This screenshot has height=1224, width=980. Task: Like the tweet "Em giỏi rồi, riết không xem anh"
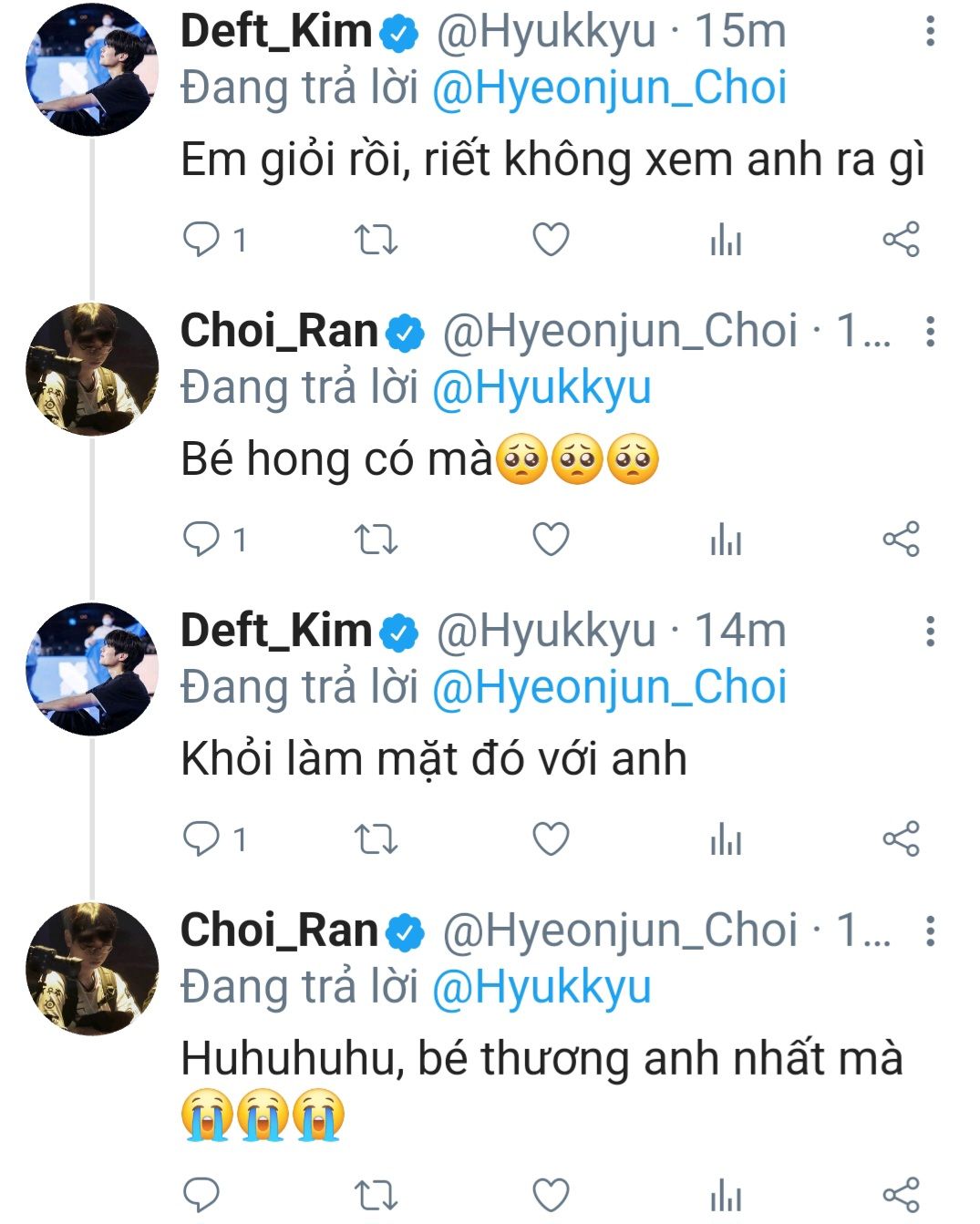[x=551, y=240]
